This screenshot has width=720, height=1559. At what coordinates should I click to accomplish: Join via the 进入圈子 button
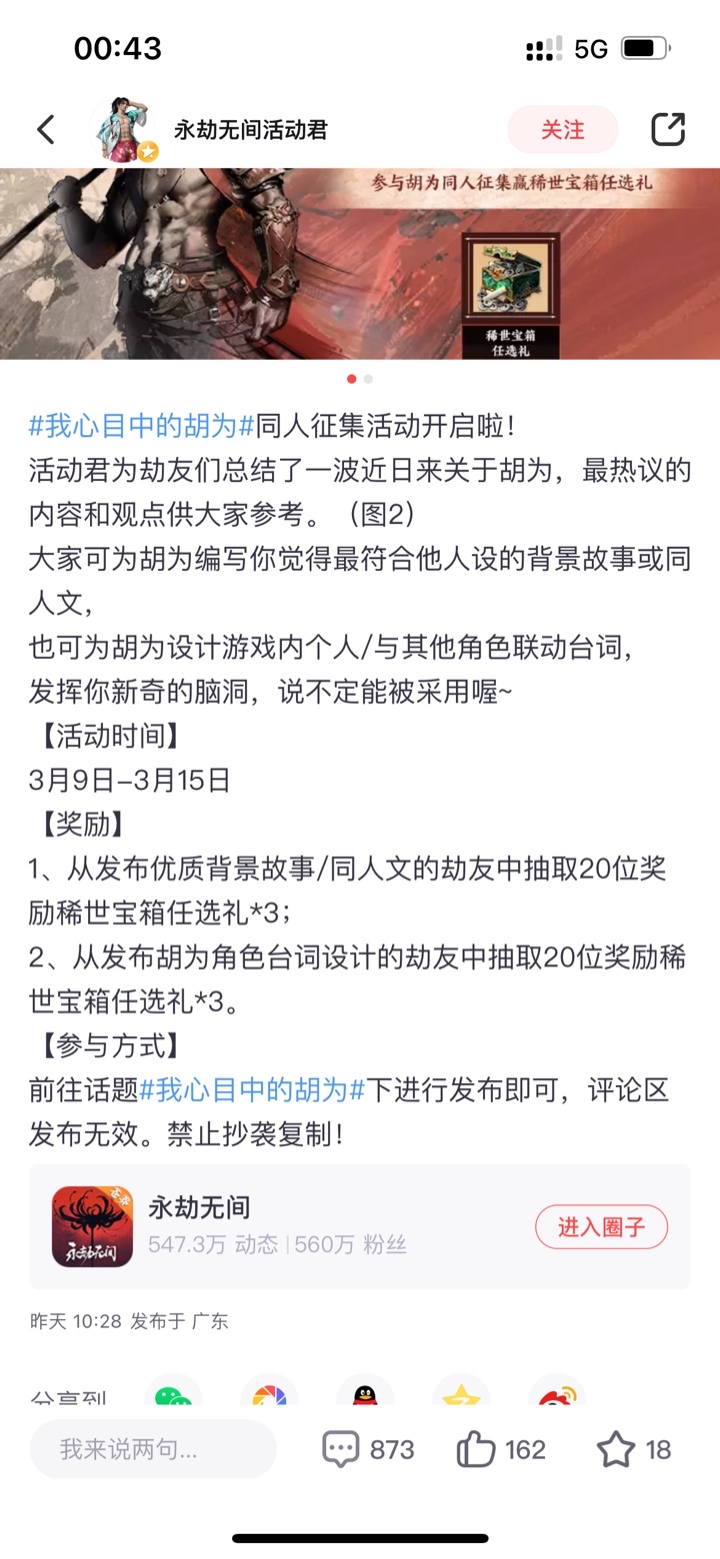(601, 1227)
